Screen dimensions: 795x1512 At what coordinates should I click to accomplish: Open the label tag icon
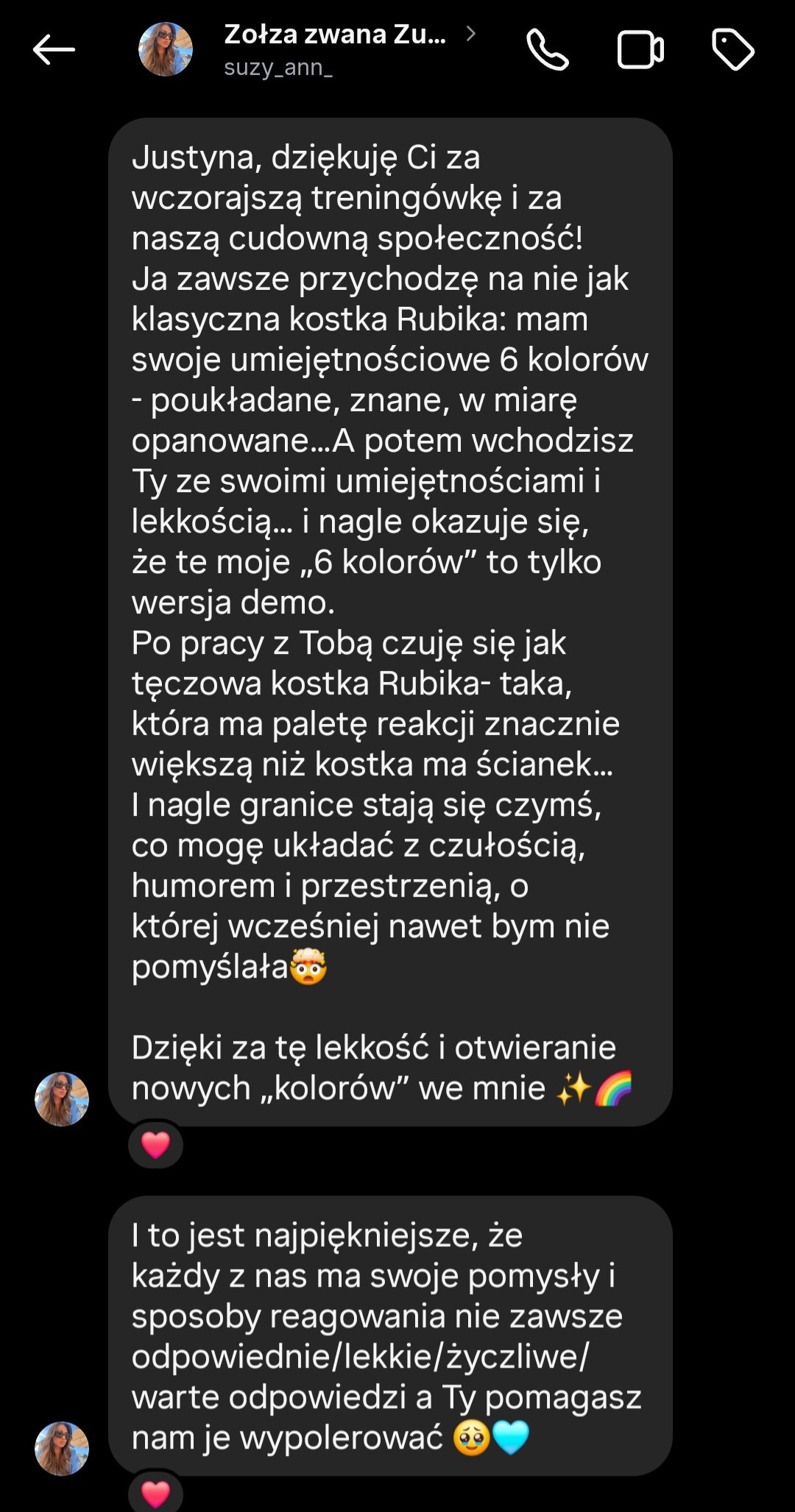(x=732, y=50)
